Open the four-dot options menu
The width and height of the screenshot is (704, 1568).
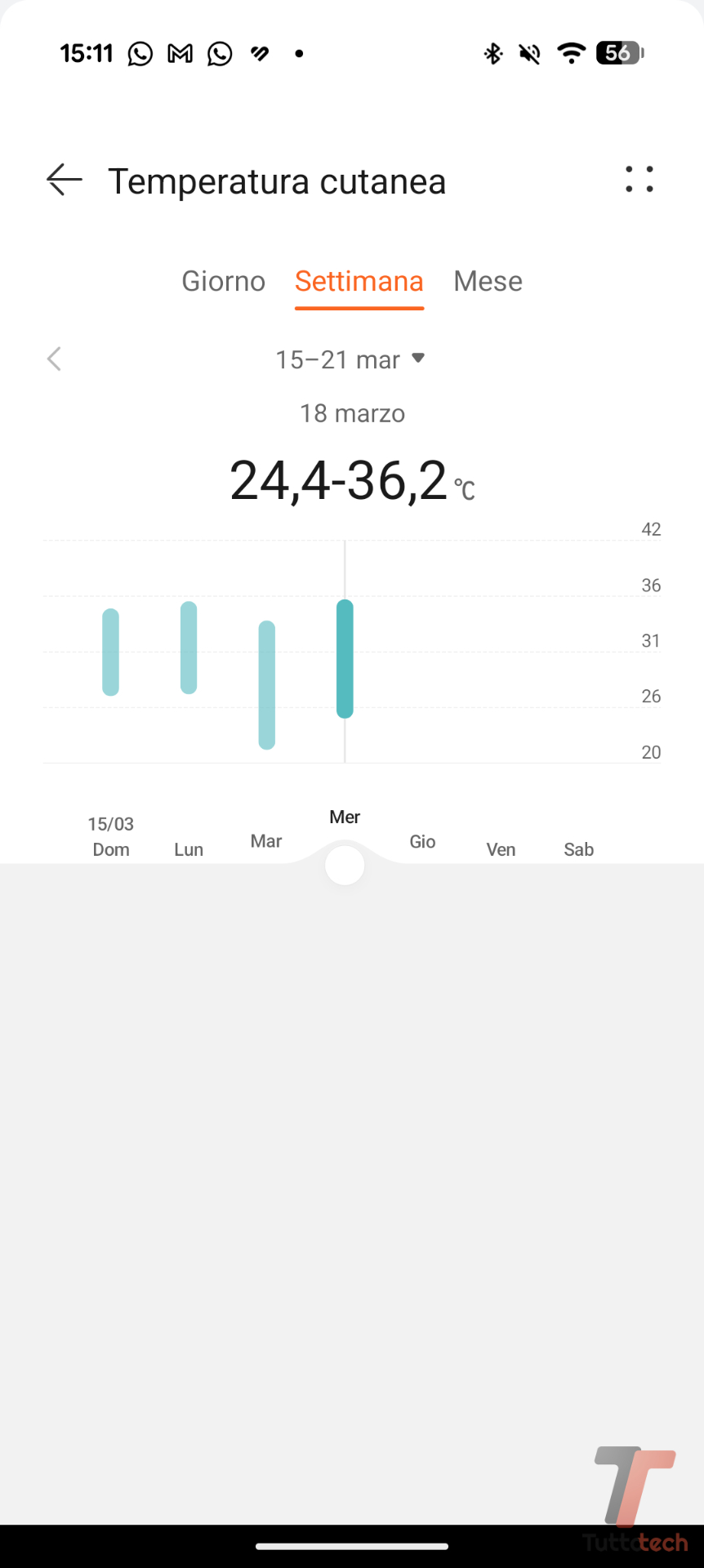point(639,180)
